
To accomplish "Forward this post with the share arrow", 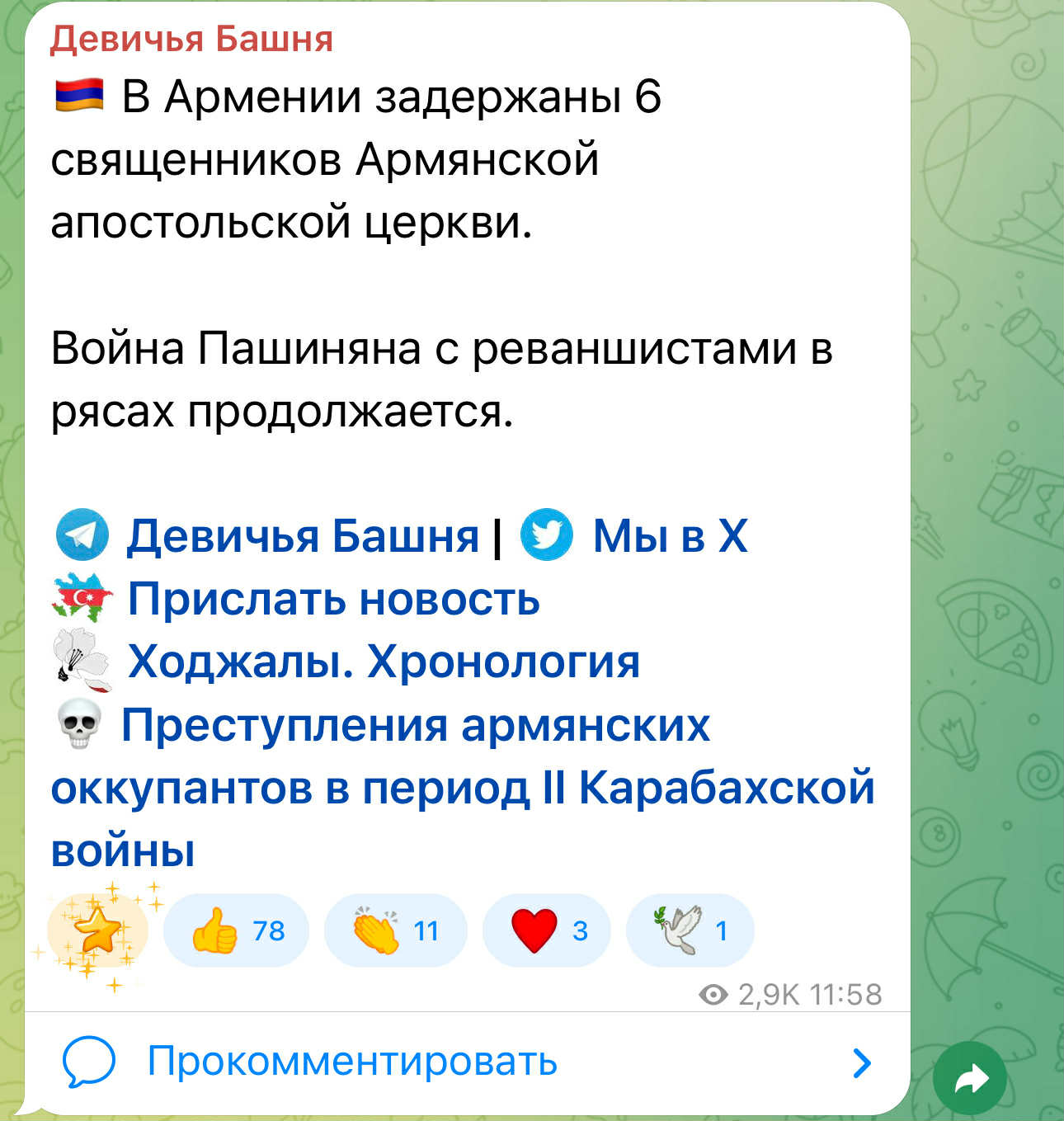I will click(x=969, y=1078).
